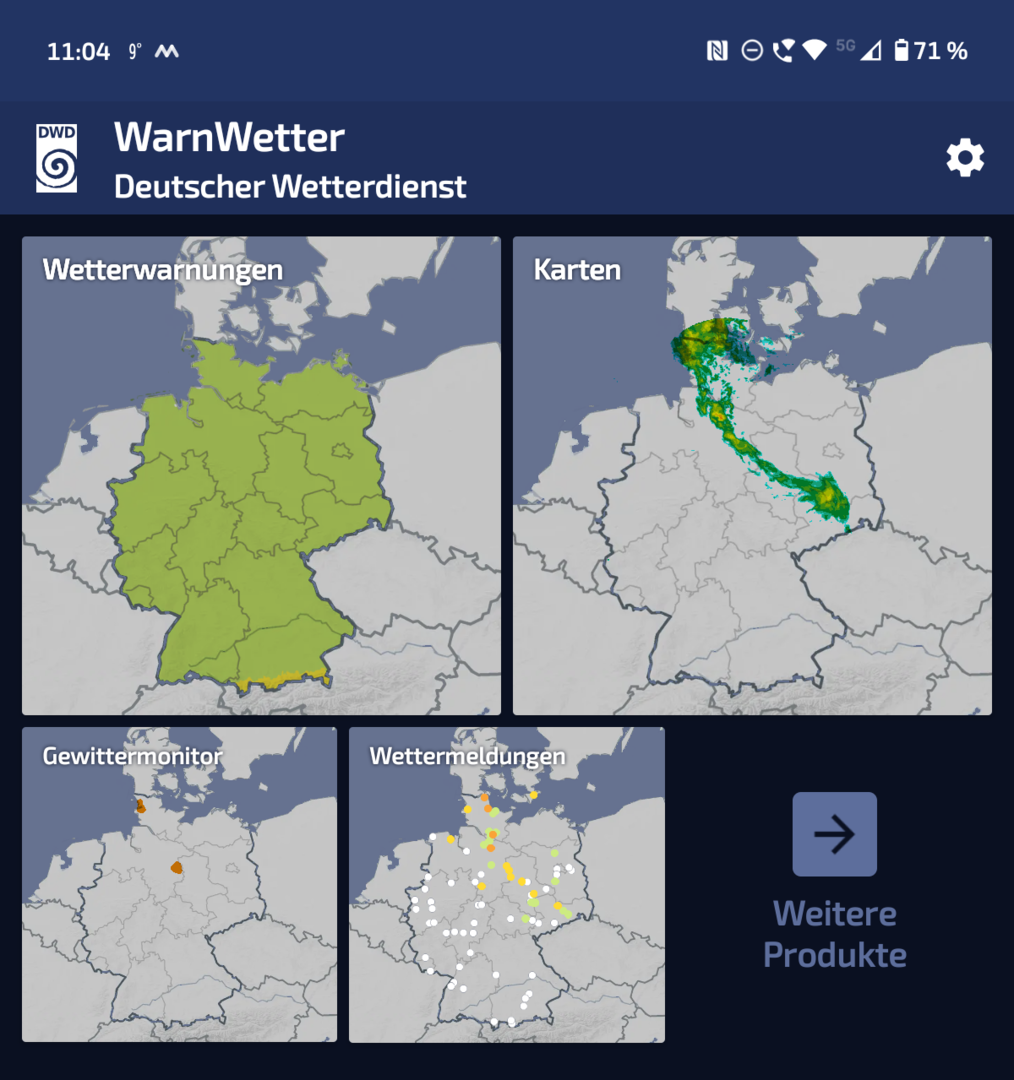Open the Karten radar tile
The width and height of the screenshot is (1014, 1080).
[752, 476]
